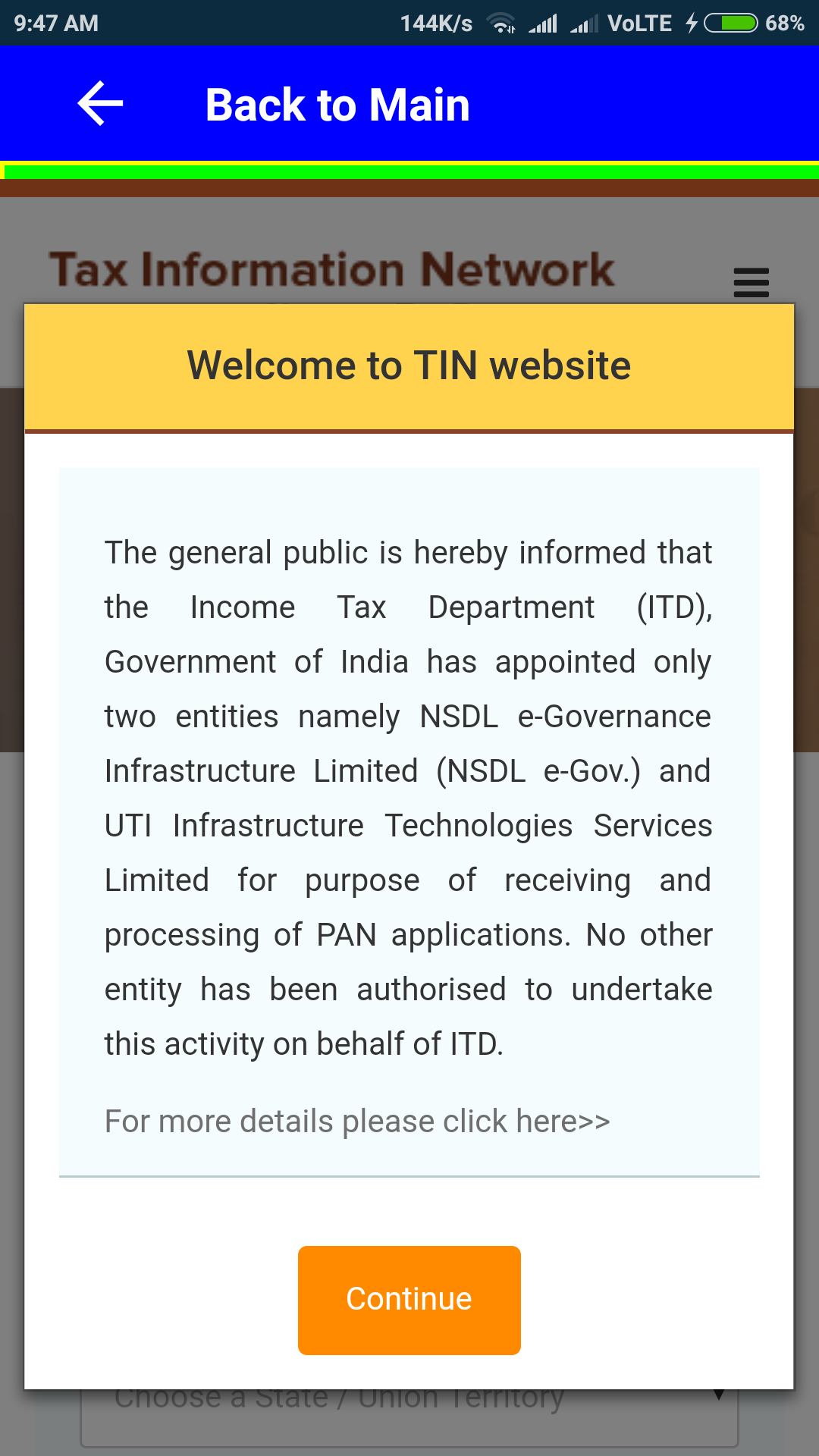Tap Continue to dismiss the welcome dialog
Image resolution: width=819 pixels, height=1456 pixels.
[409, 1300]
